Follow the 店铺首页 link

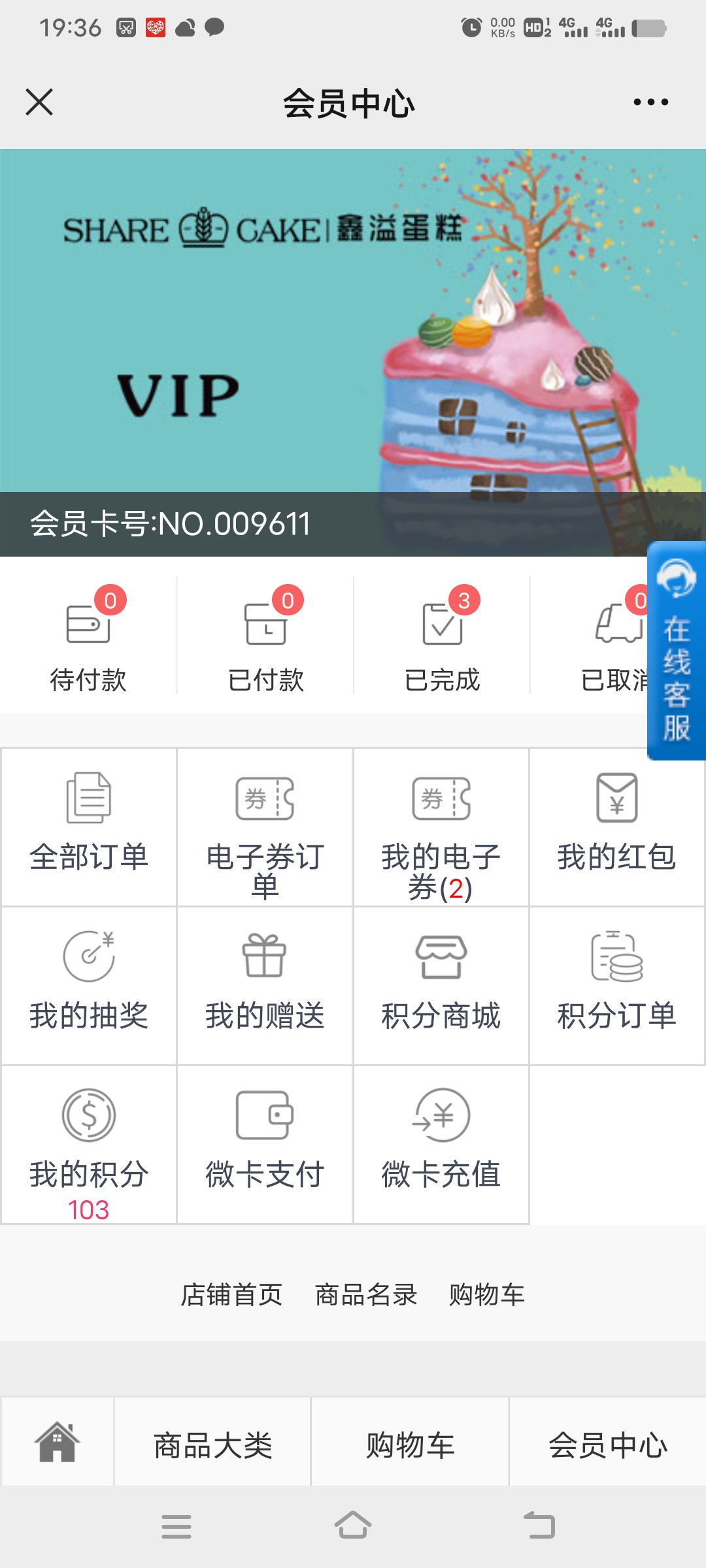231,1294
